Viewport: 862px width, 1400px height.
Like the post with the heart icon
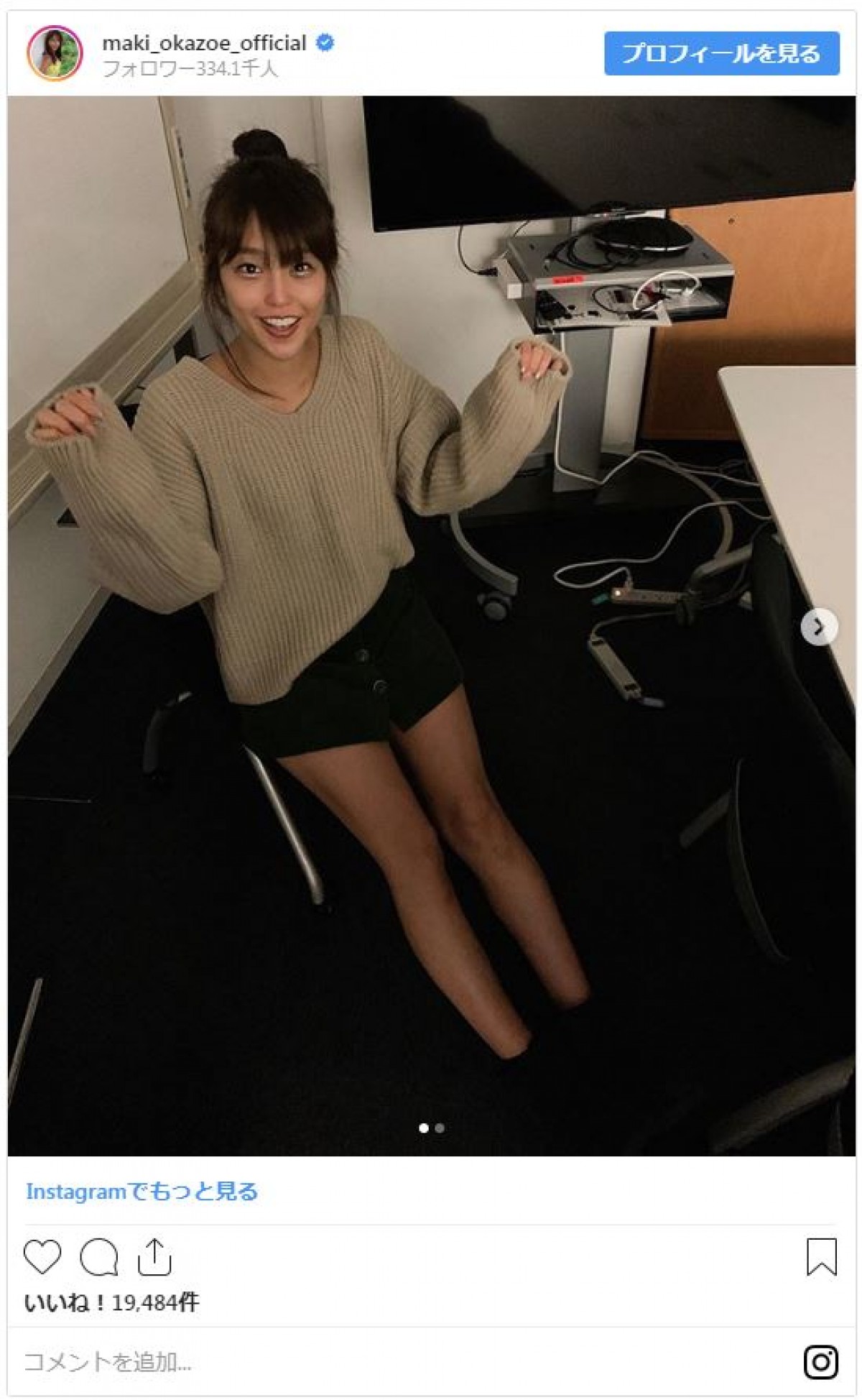42,1257
